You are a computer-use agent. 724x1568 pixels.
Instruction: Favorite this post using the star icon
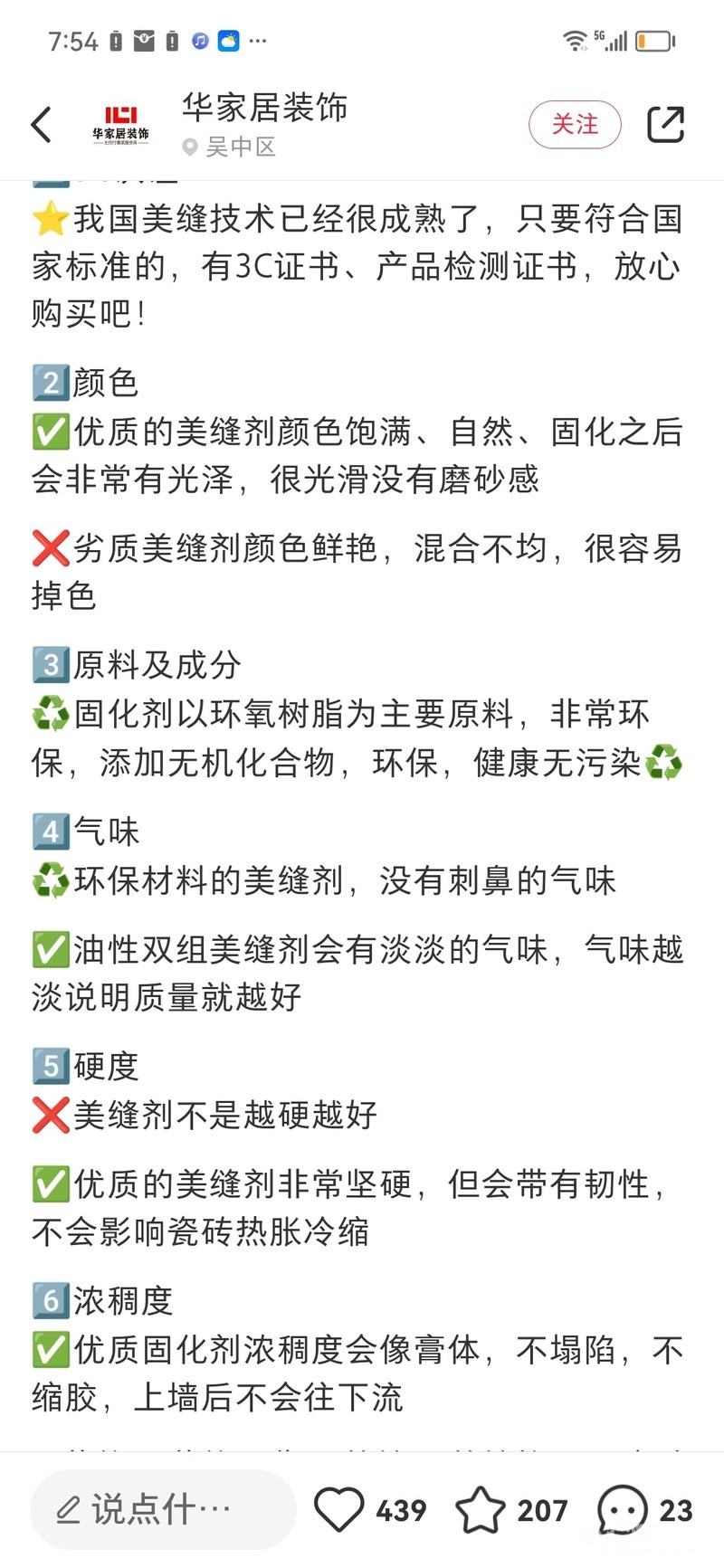pos(481,1509)
